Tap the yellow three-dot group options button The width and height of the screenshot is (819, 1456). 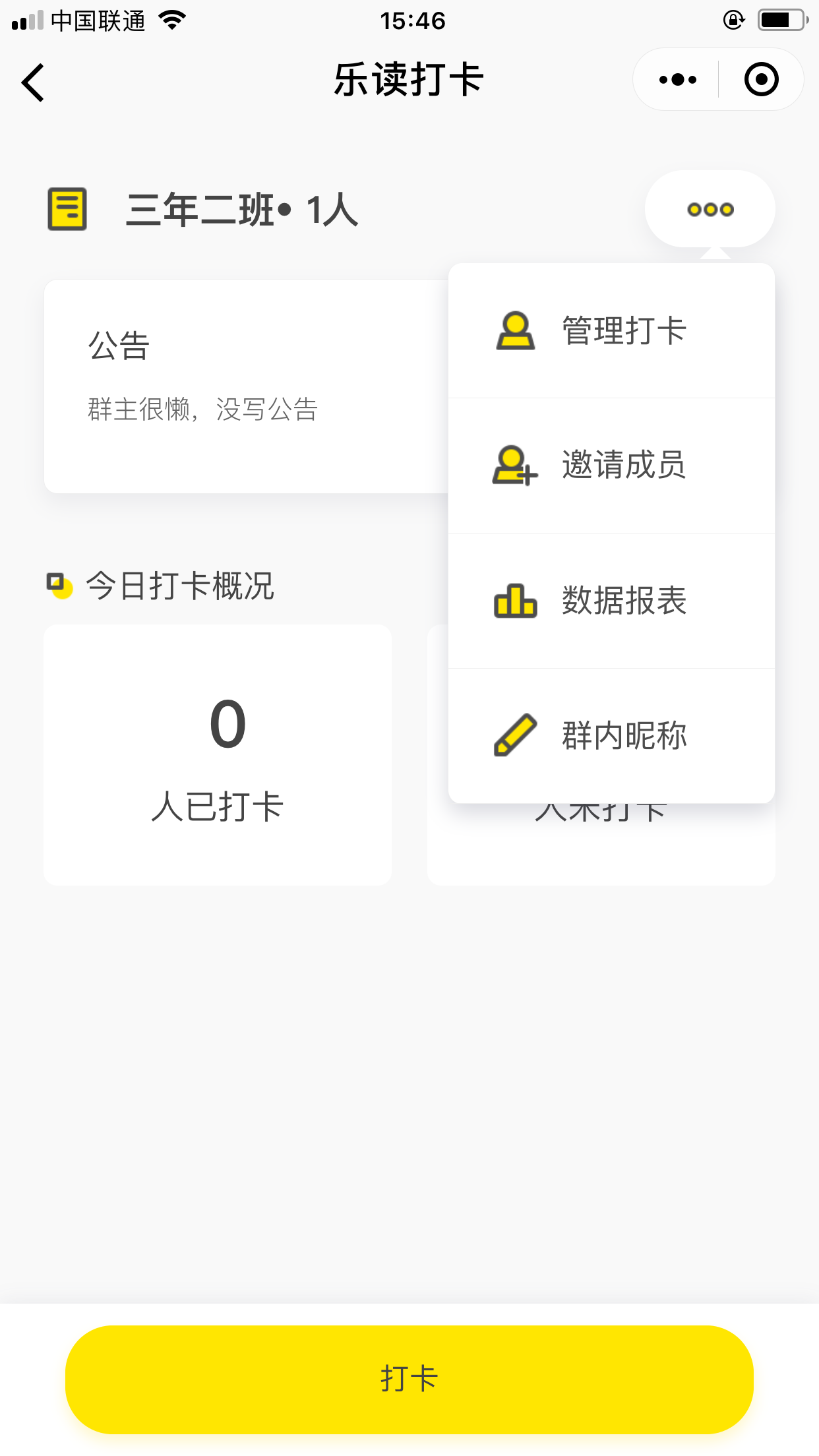coord(710,209)
